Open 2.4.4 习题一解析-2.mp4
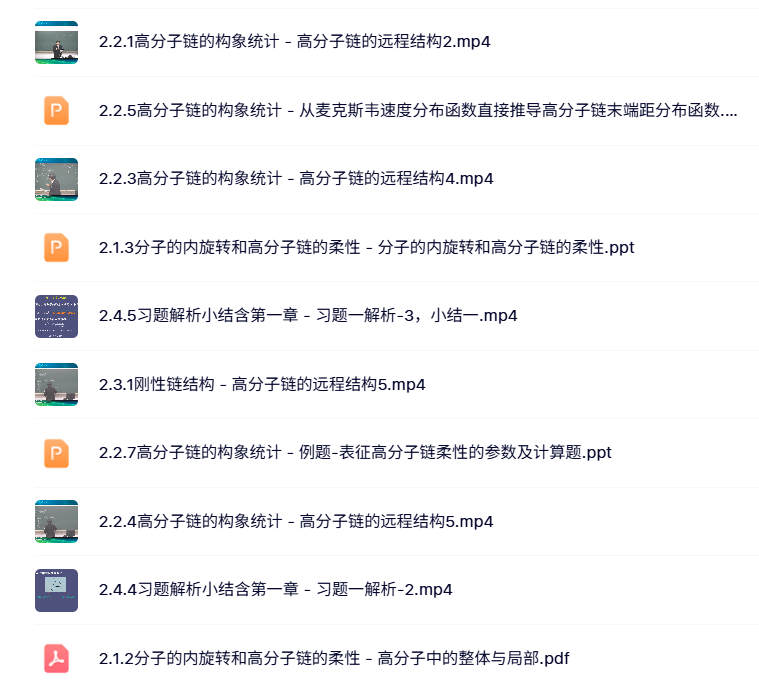The height and width of the screenshot is (690, 759). tap(276, 590)
